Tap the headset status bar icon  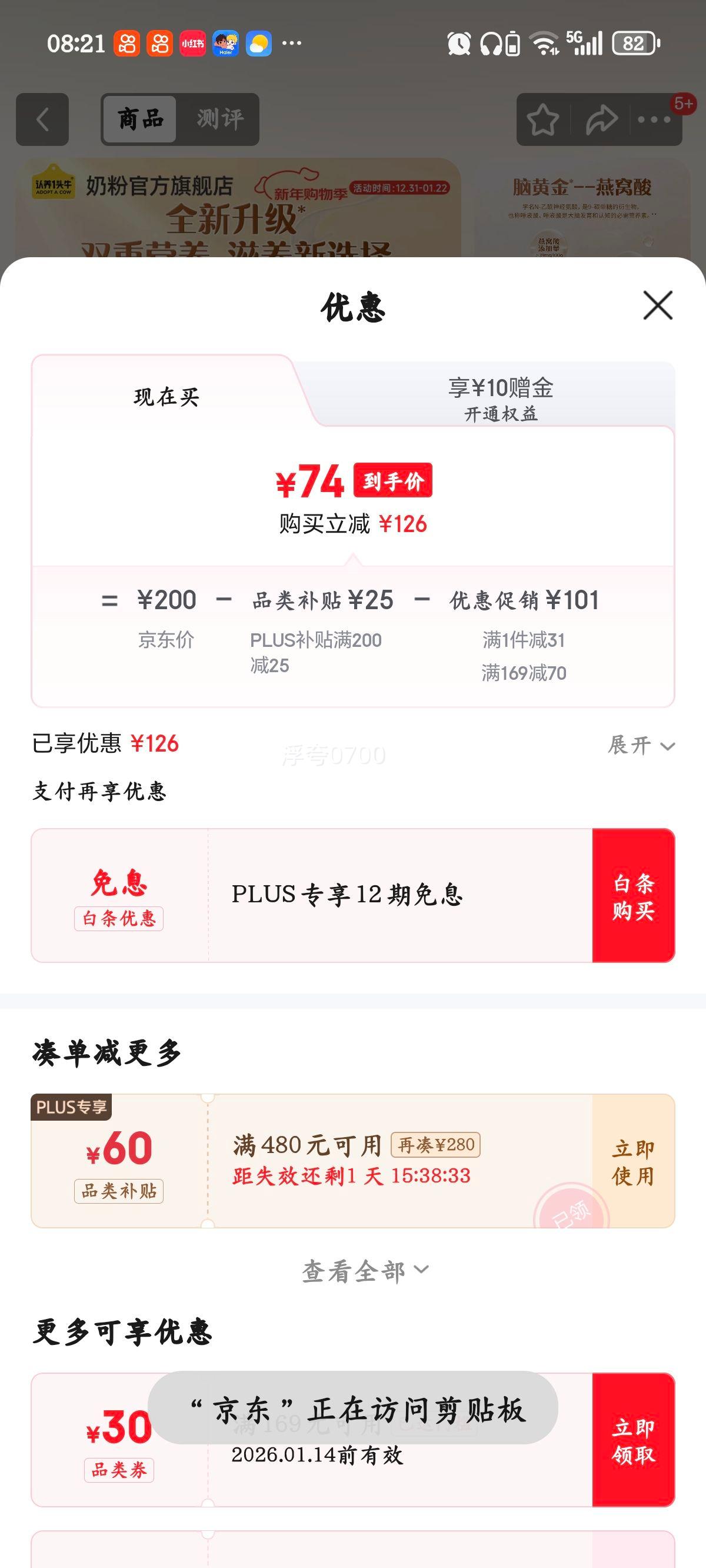(x=493, y=42)
